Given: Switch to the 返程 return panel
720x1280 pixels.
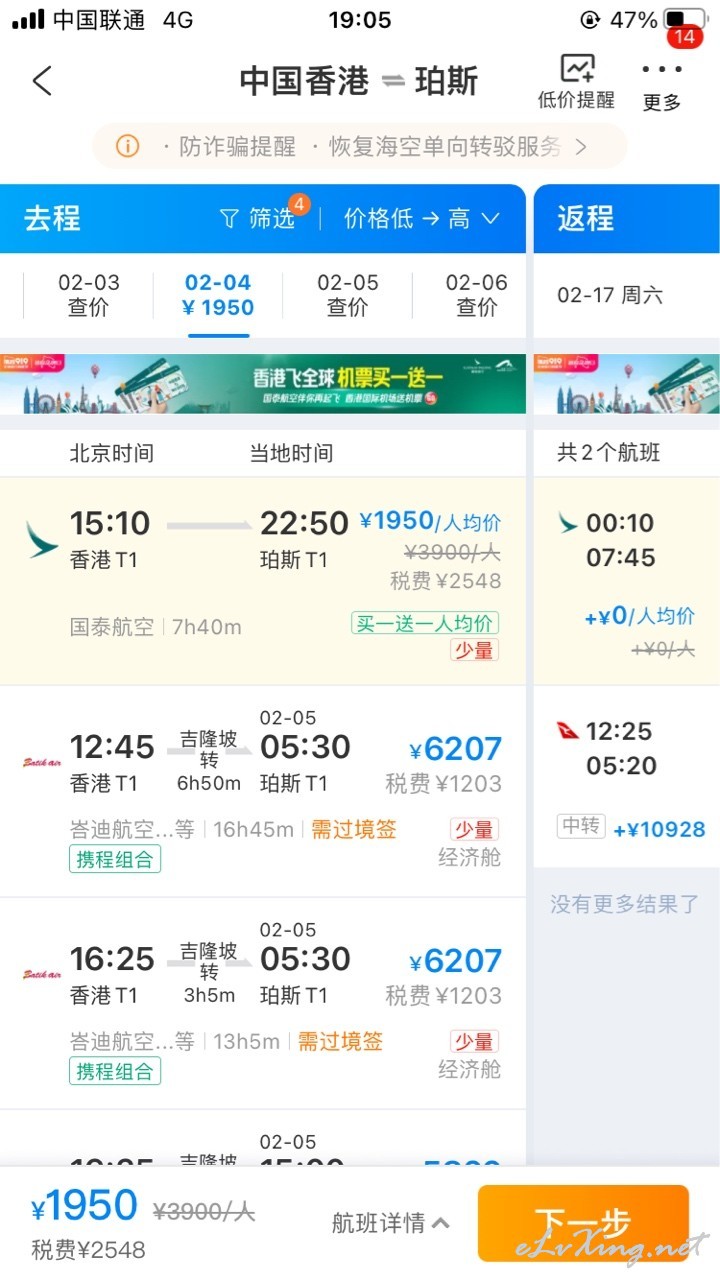Looking at the screenshot, I should pos(627,218).
